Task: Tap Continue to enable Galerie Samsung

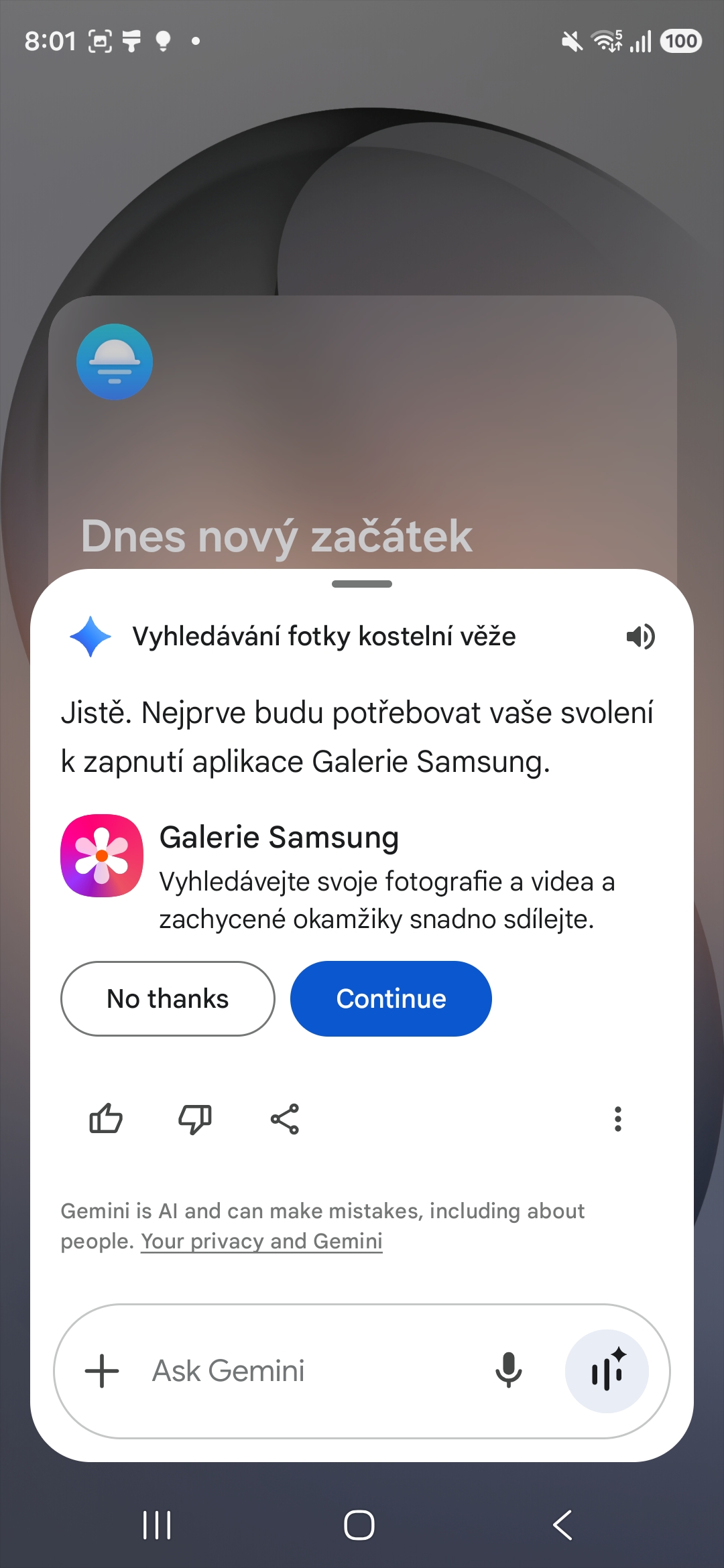Action: (391, 998)
